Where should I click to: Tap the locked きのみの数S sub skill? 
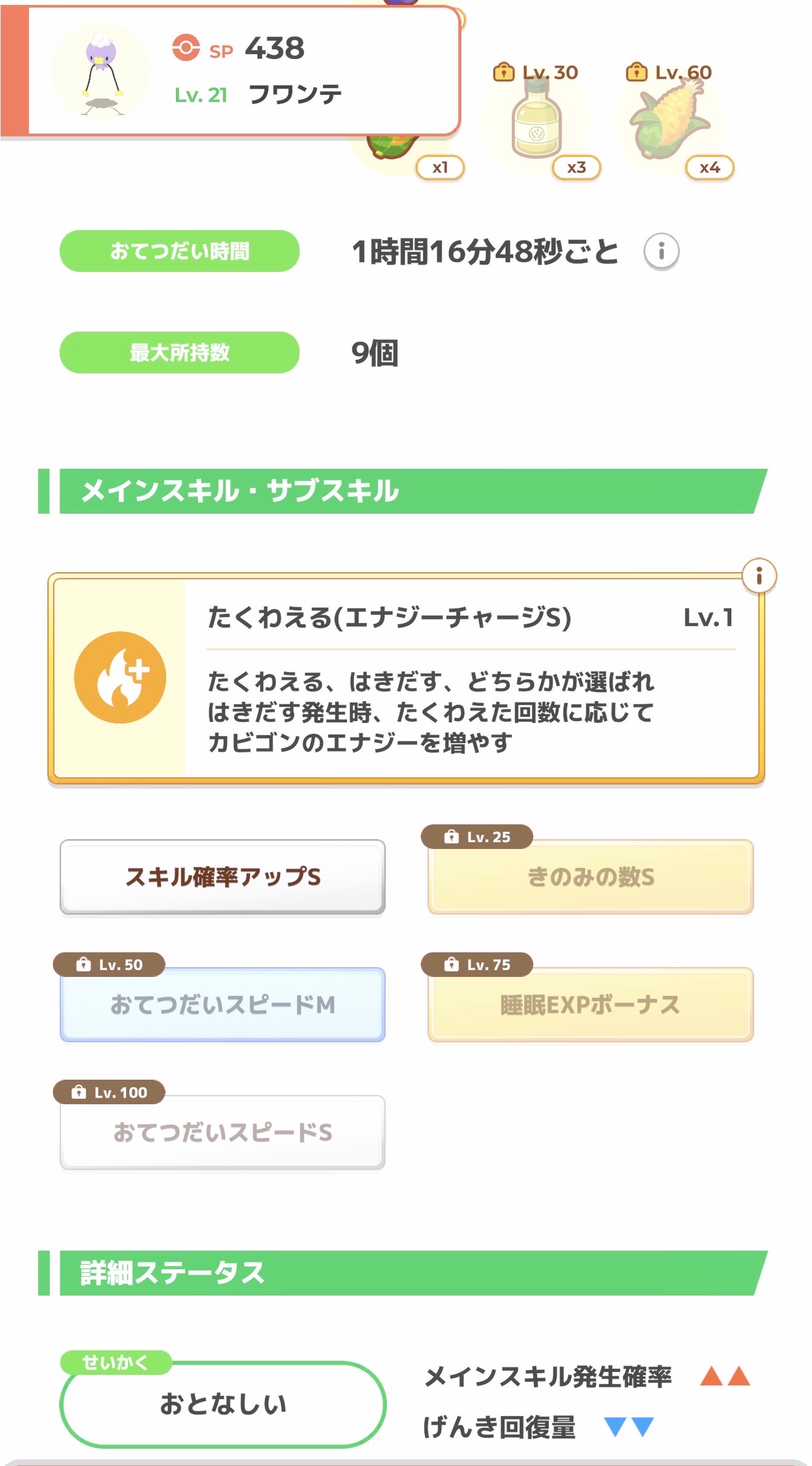tap(591, 877)
